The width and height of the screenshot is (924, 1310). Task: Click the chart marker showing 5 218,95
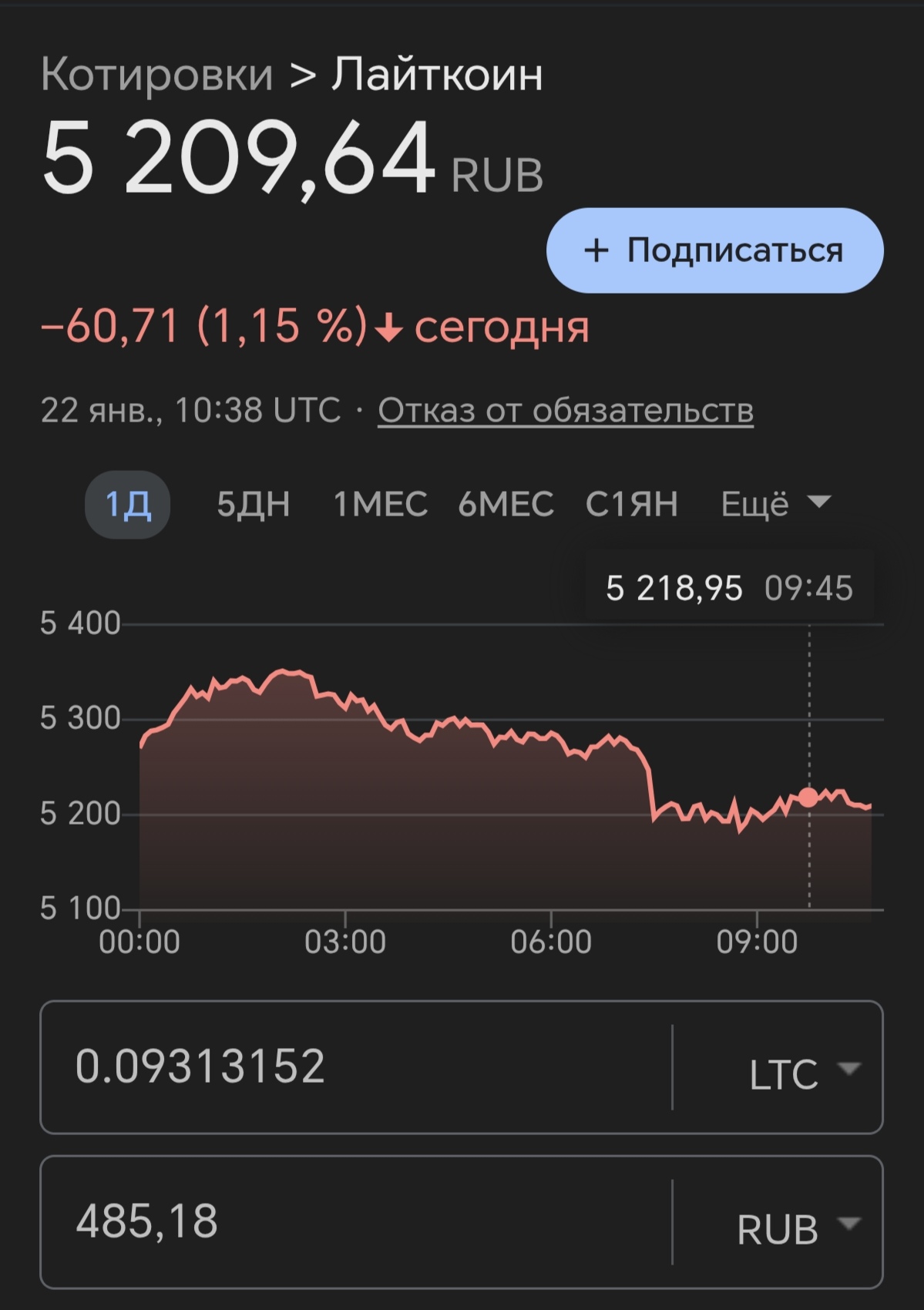808,799
